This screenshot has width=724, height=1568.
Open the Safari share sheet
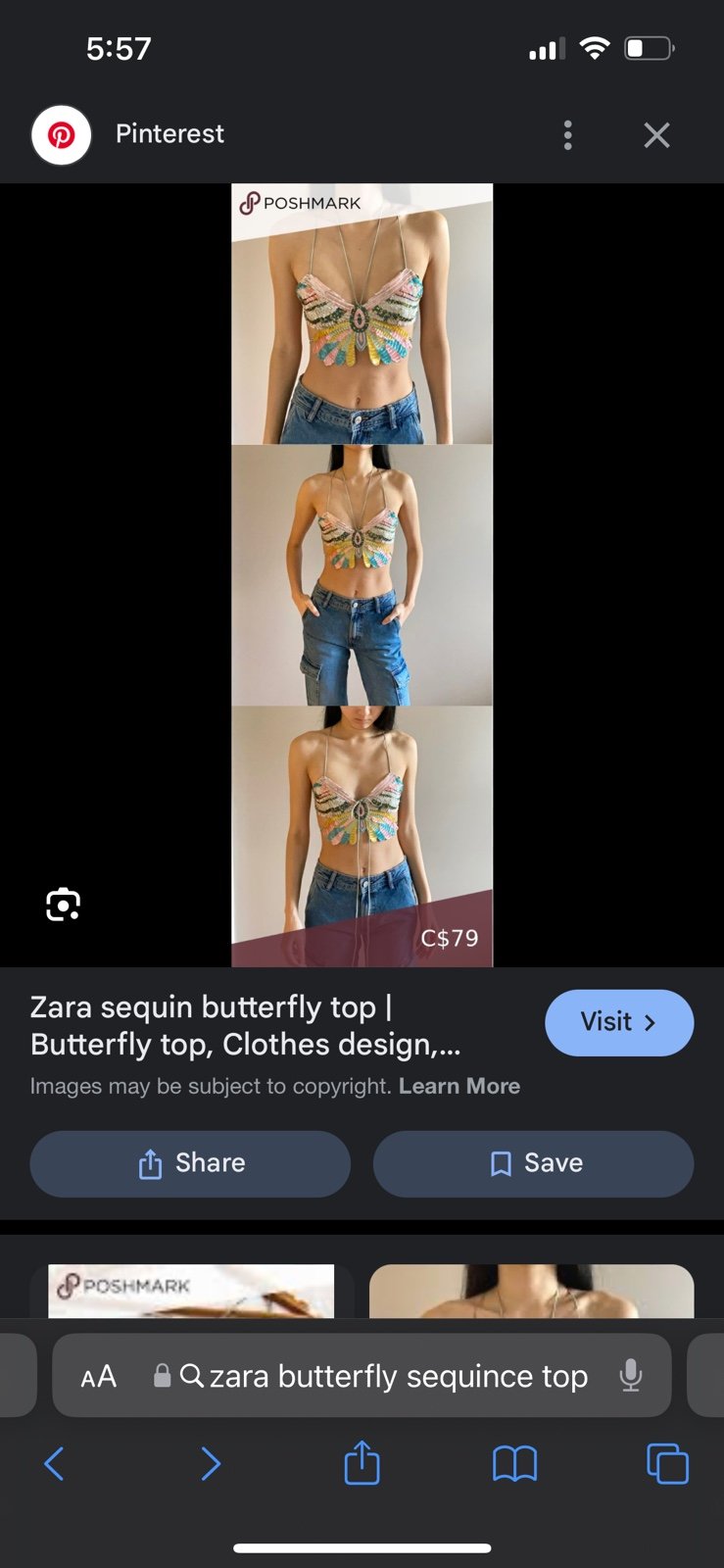point(362,1462)
